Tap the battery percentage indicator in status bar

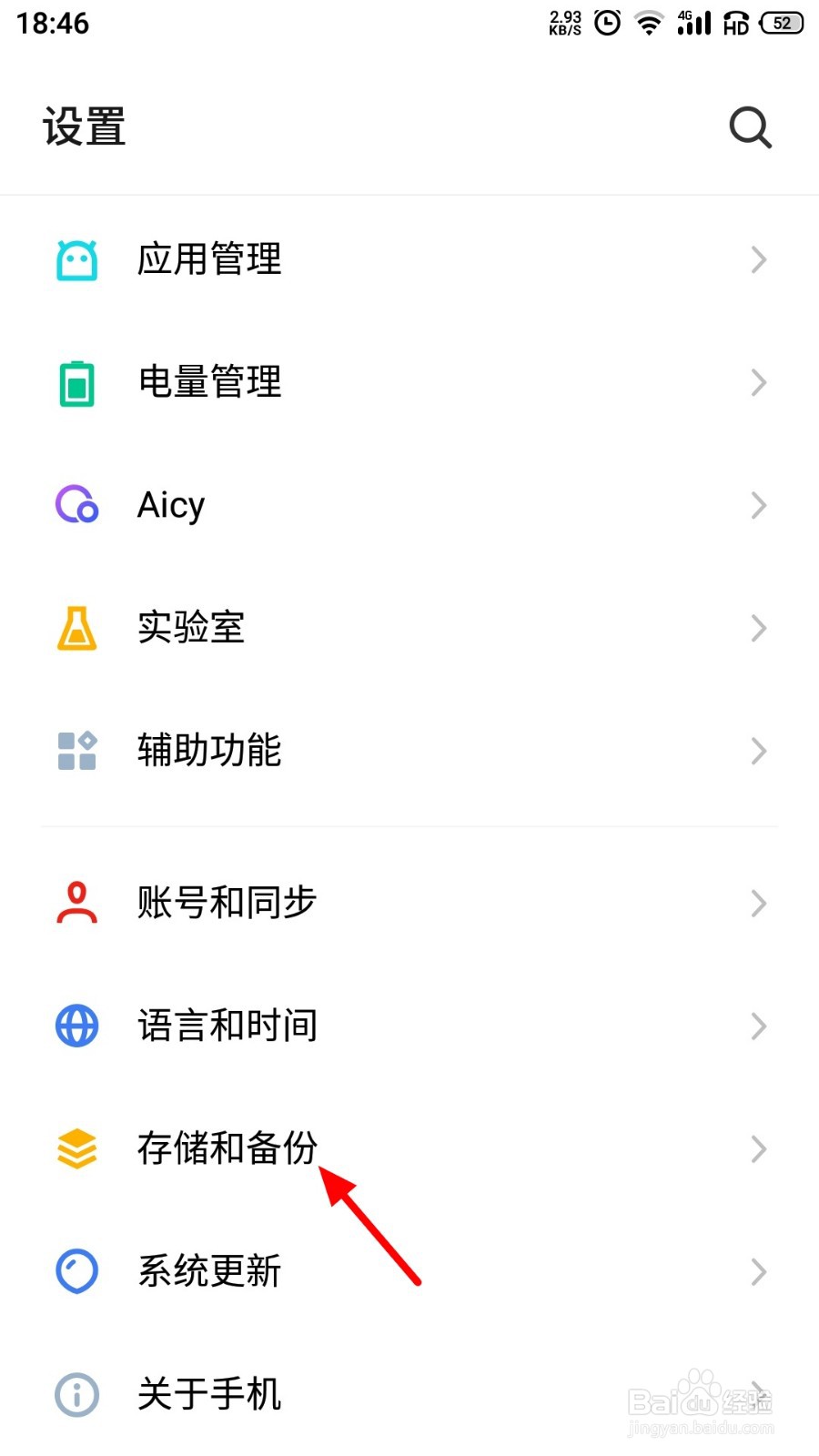[780, 23]
